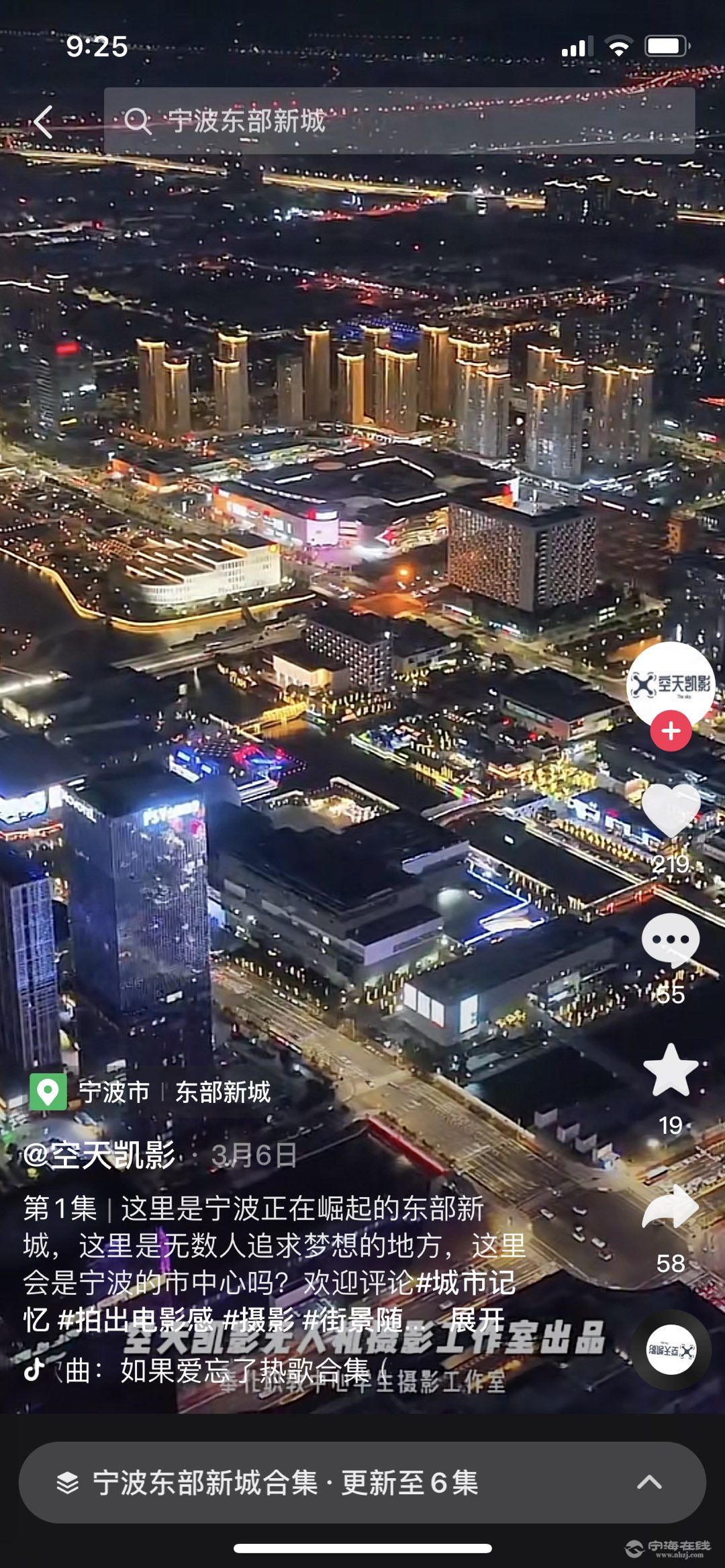Open the @空天凯影 username

(x=99, y=1155)
